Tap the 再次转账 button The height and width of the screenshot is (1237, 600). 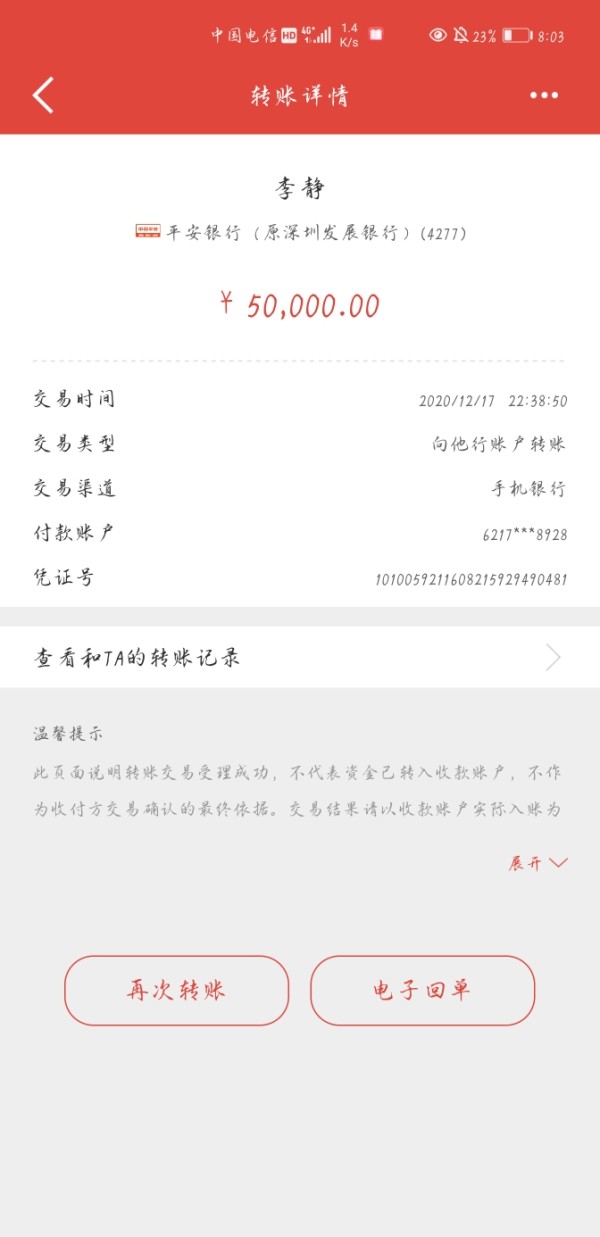[x=177, y=990]
